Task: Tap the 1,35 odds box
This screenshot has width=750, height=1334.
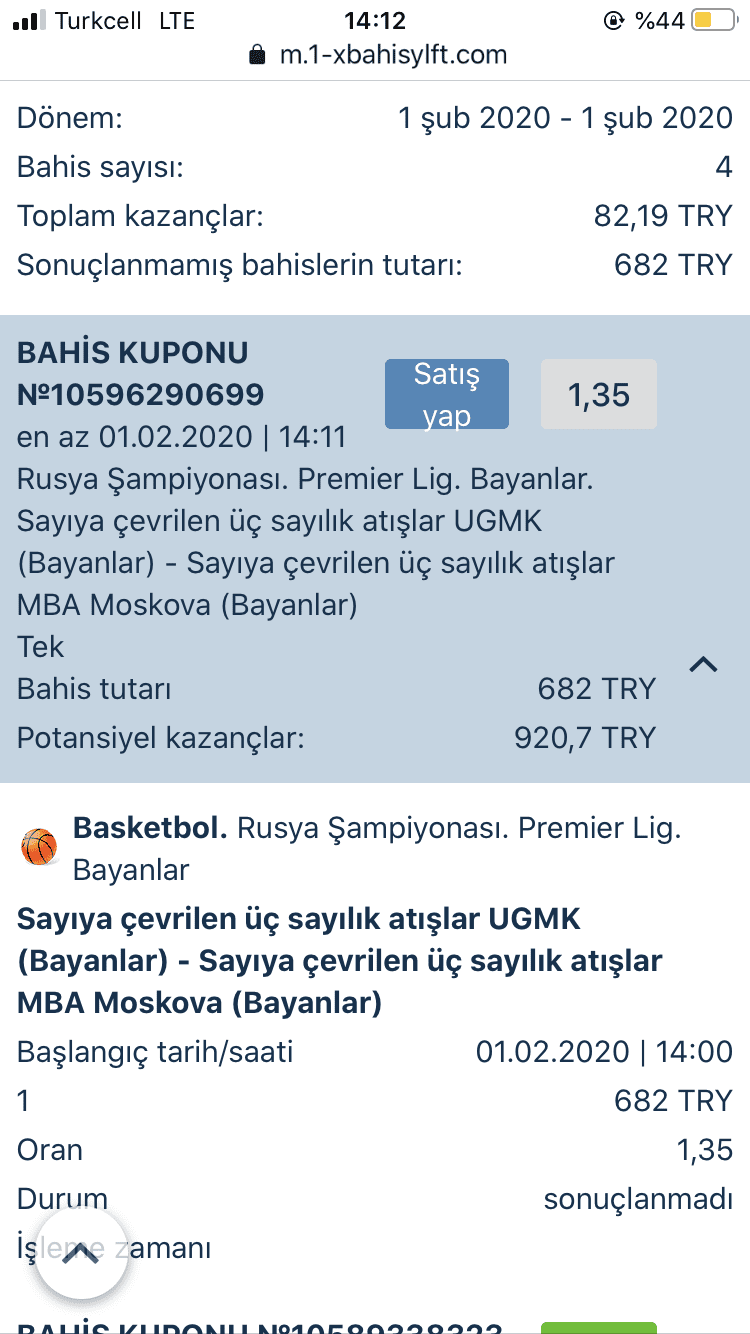Action: pyautogui.click(x=599, y=394)
